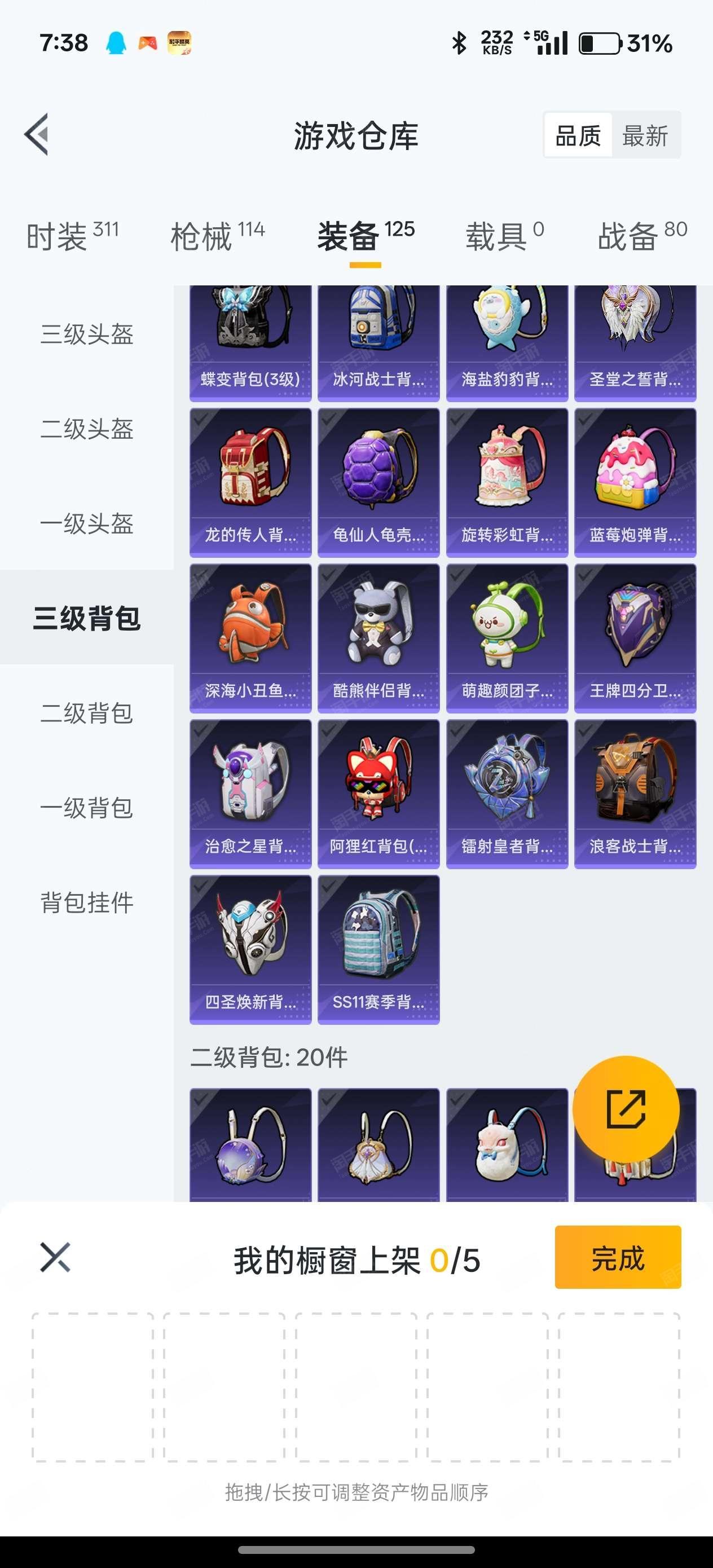Open the 战备 tab
The width and height of the screenshot is (713, 1568).
click(642, 236)
